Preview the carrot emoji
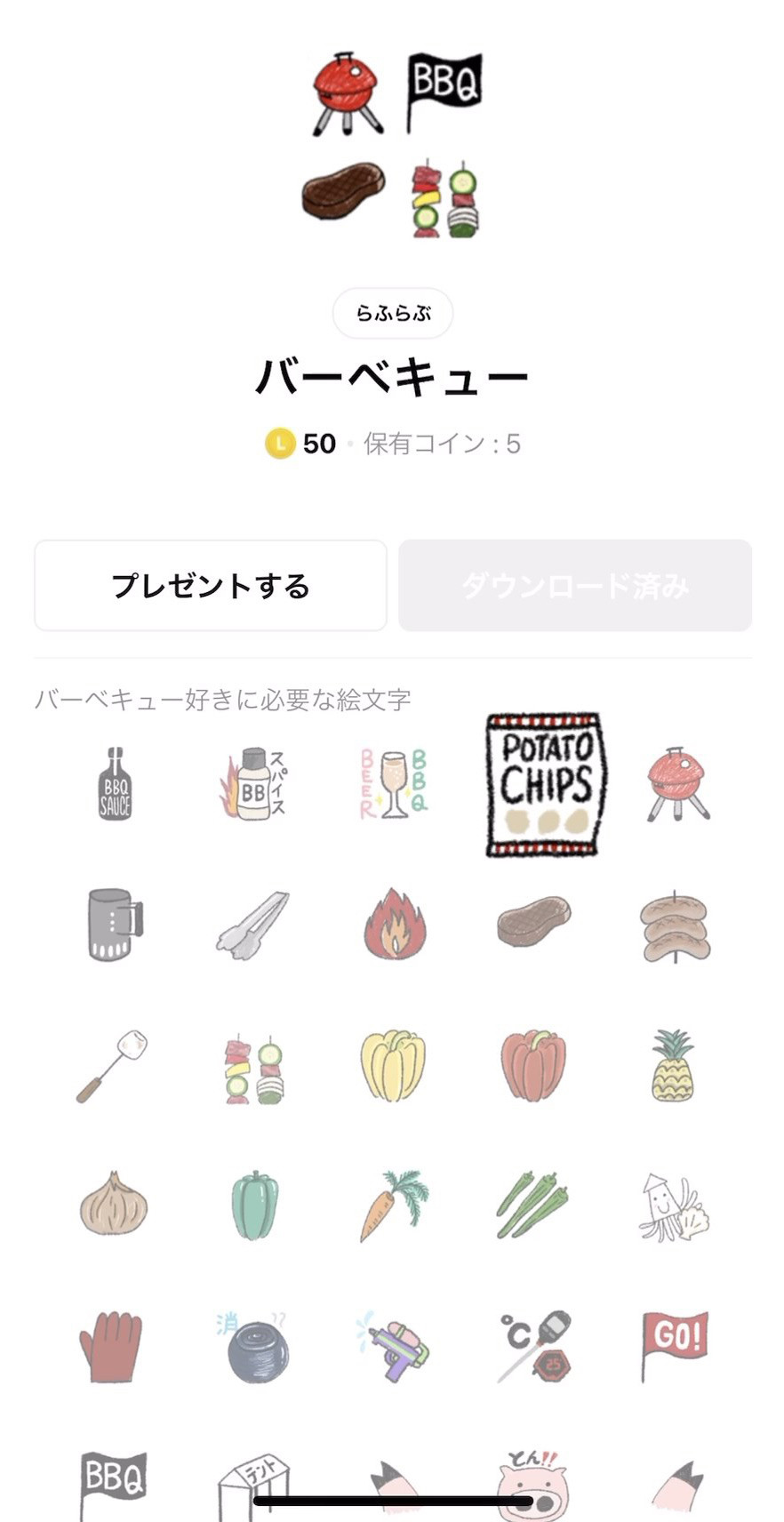The height and width of the screenshot is (1522, 784). [x=394, y=1205]
